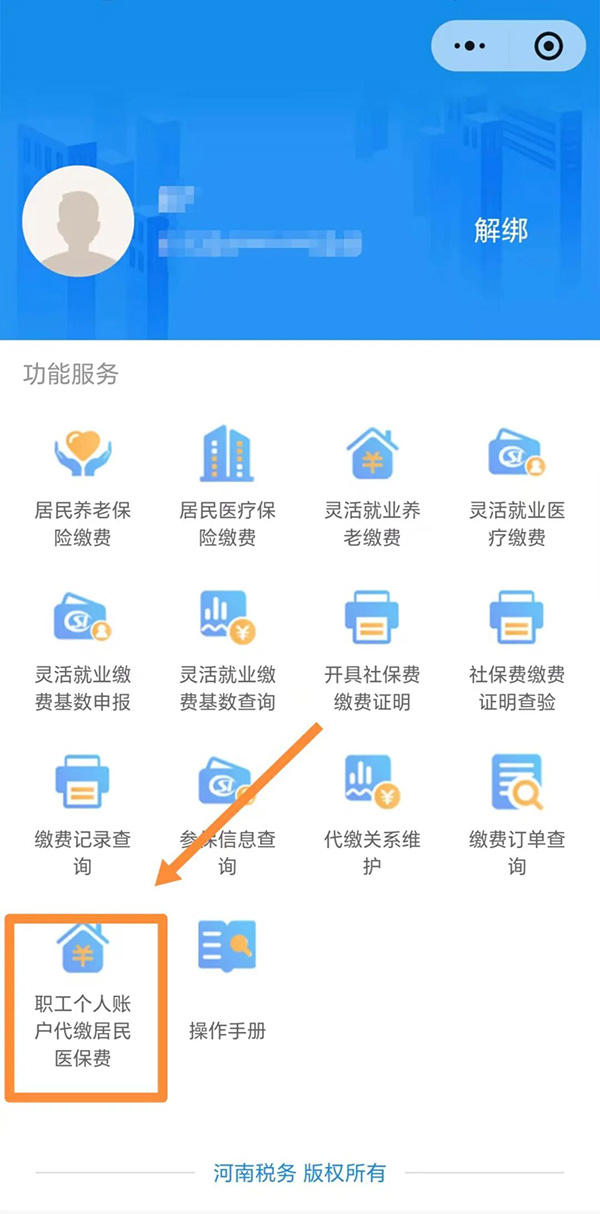Viewport: 600px width, 1214px height.
Task: Select 居民医疗保险缴费
Action: click(x=227, y=485)
